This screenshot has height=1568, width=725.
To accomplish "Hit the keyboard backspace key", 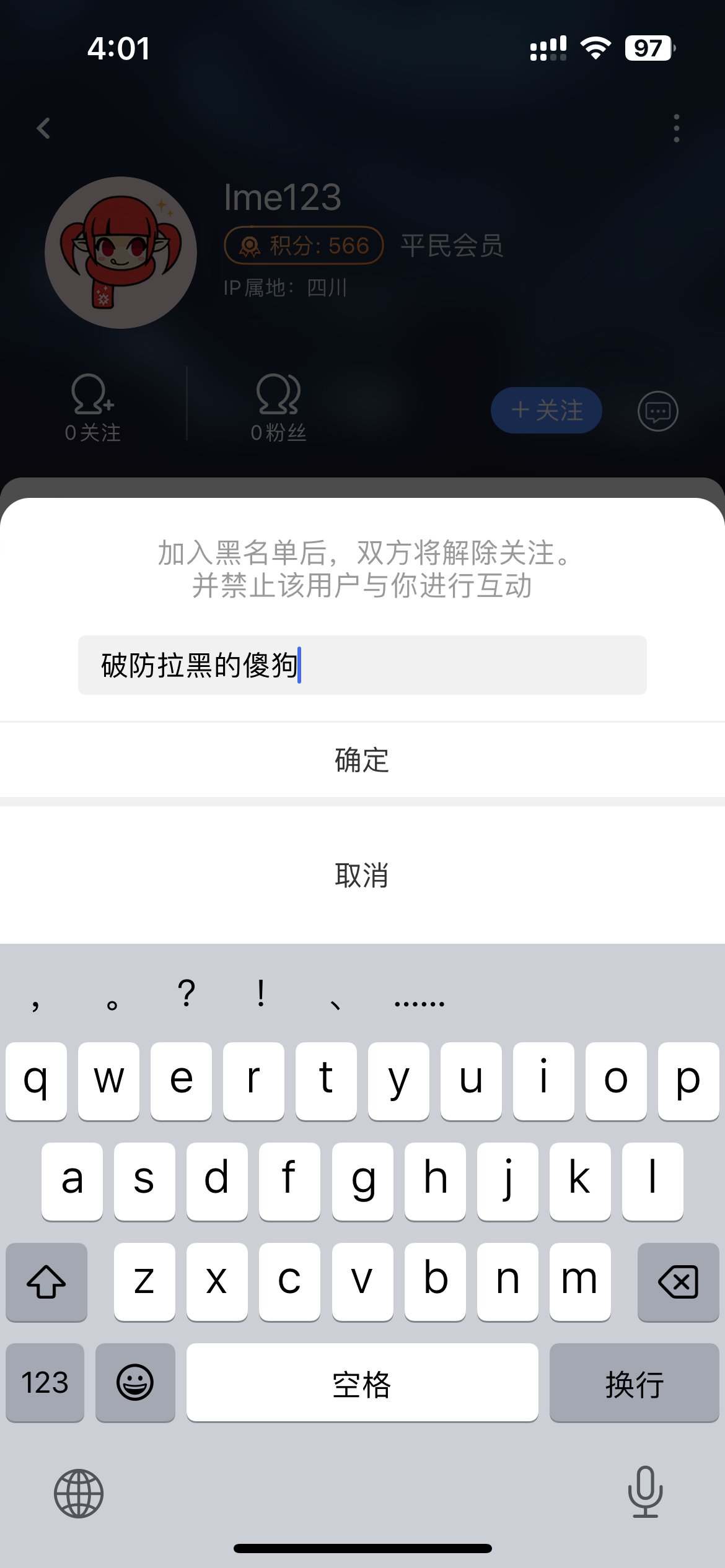I will (678, 1281).
